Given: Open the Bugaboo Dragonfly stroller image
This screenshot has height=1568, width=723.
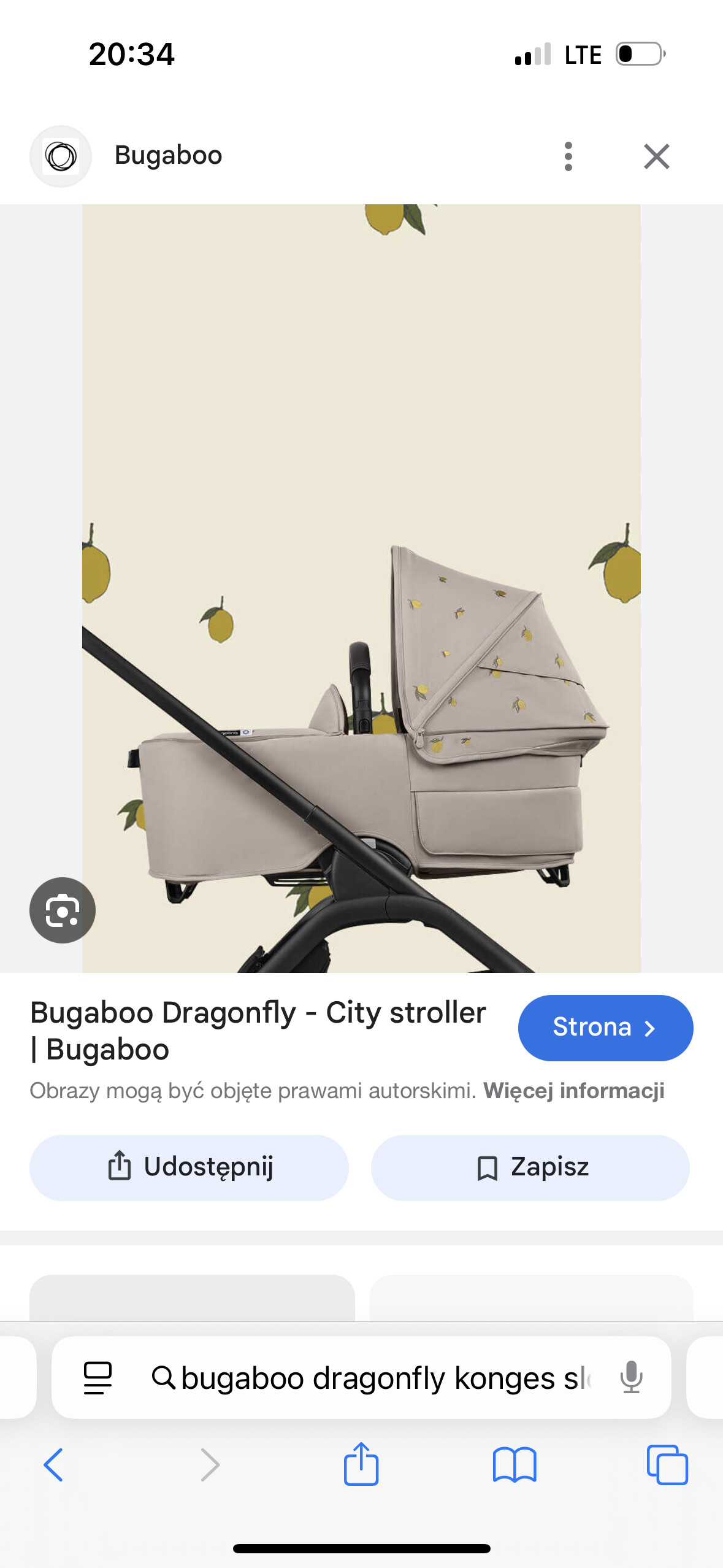Looking at the screenshot, I should click(x=361, y=588).
